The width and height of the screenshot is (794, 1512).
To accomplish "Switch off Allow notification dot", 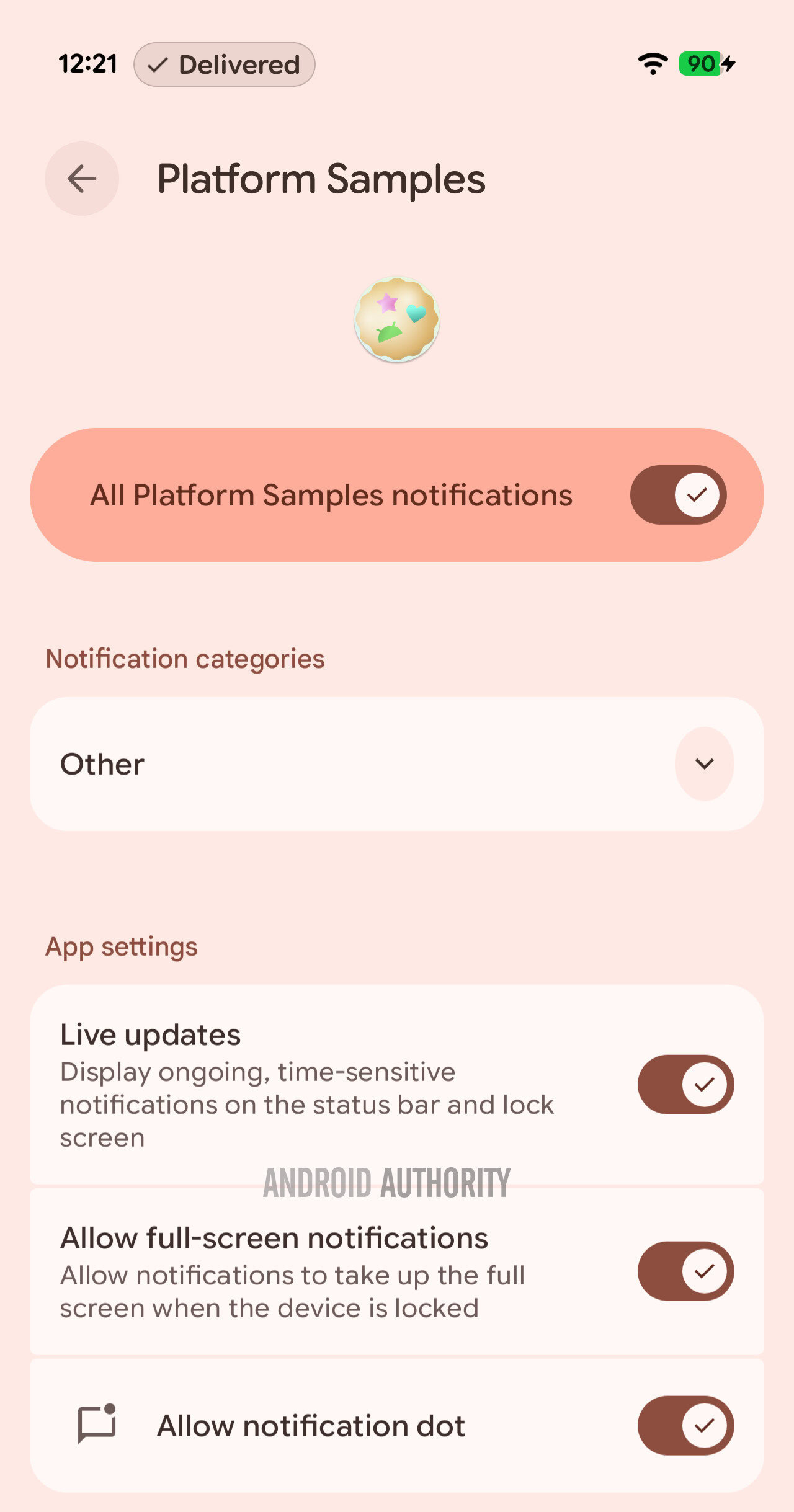I will coord(685,1425).
